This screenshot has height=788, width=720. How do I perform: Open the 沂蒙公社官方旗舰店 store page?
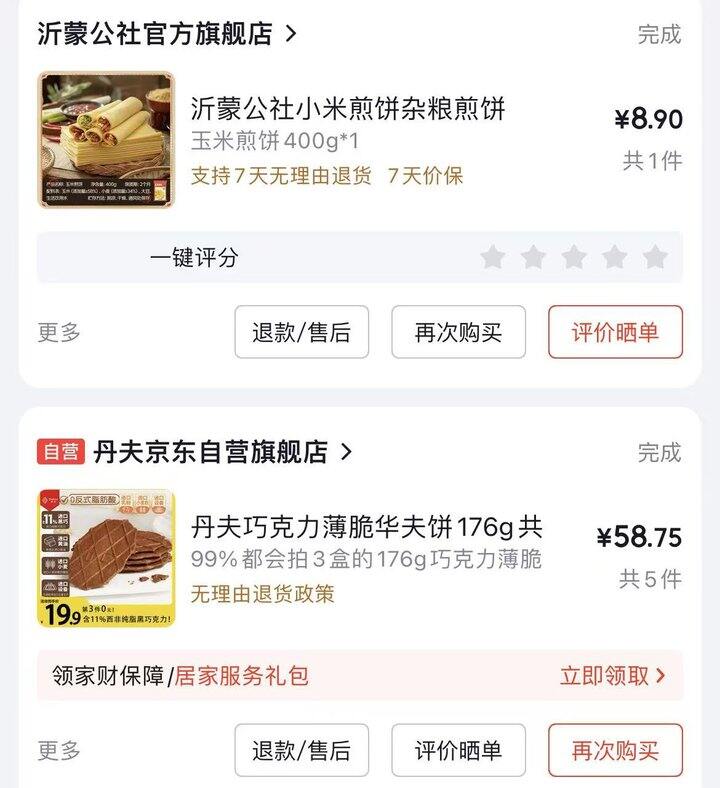pyautogui.click(x=166, y=34)
